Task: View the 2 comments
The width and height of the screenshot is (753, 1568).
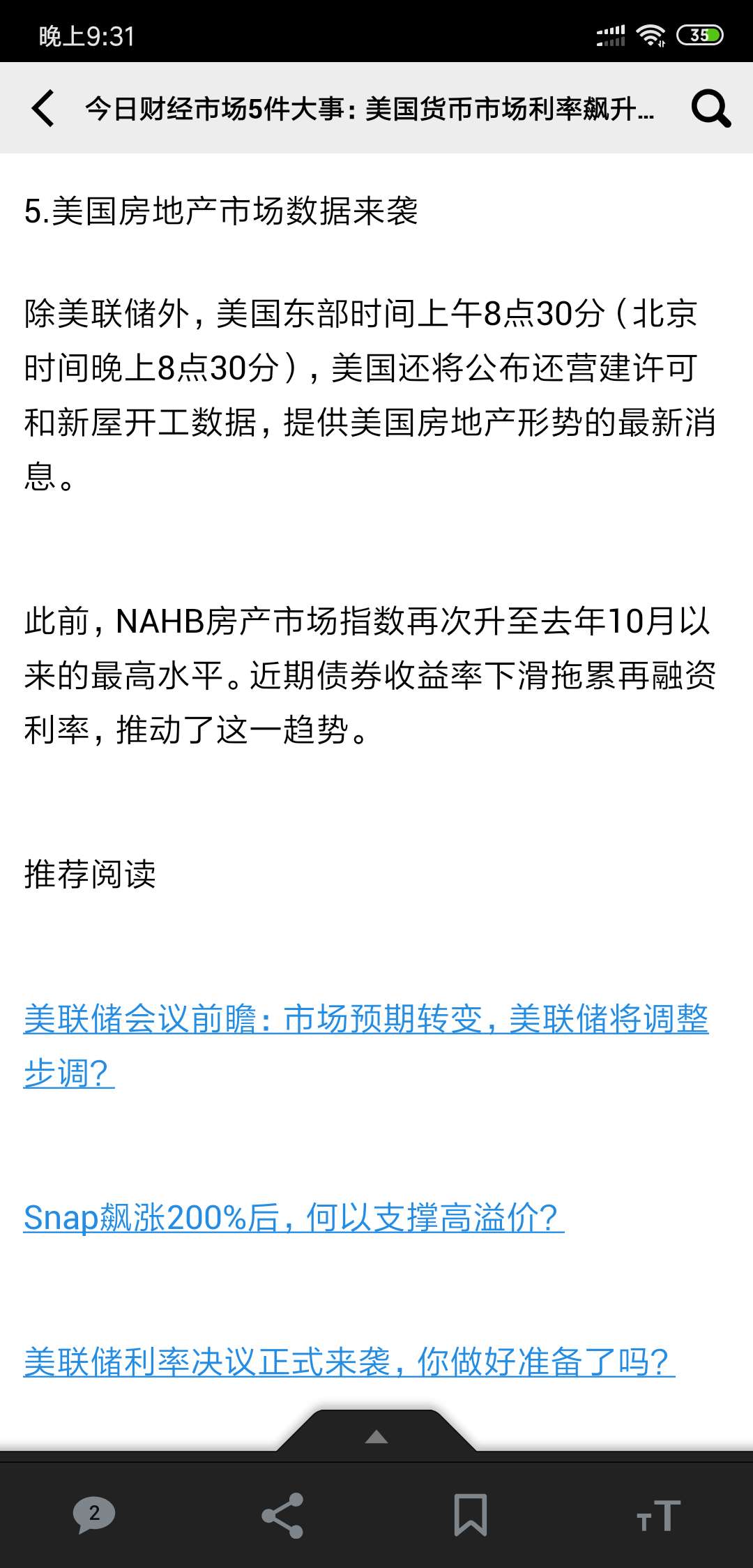Action: (94, 1515)
